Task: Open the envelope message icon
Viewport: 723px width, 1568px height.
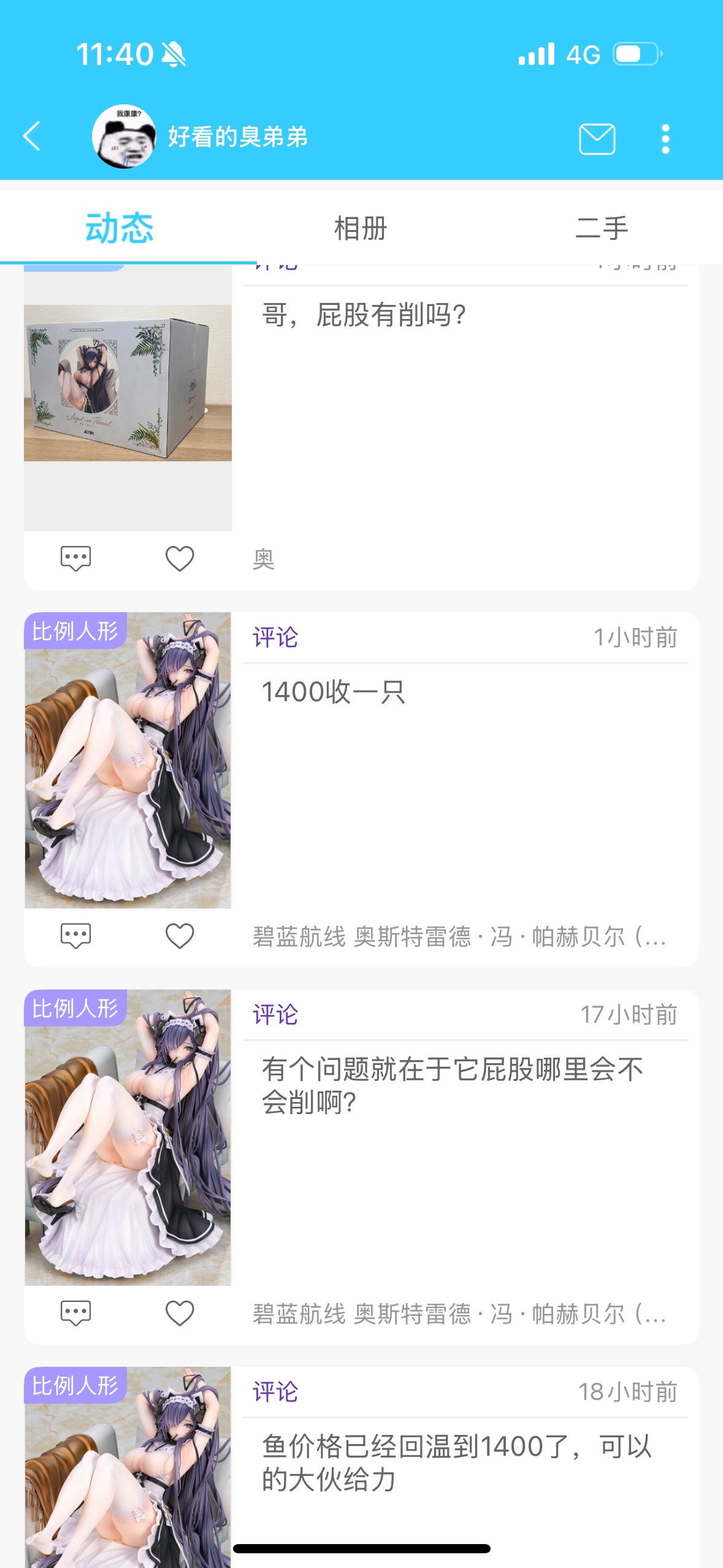Action: pos(597,139)
